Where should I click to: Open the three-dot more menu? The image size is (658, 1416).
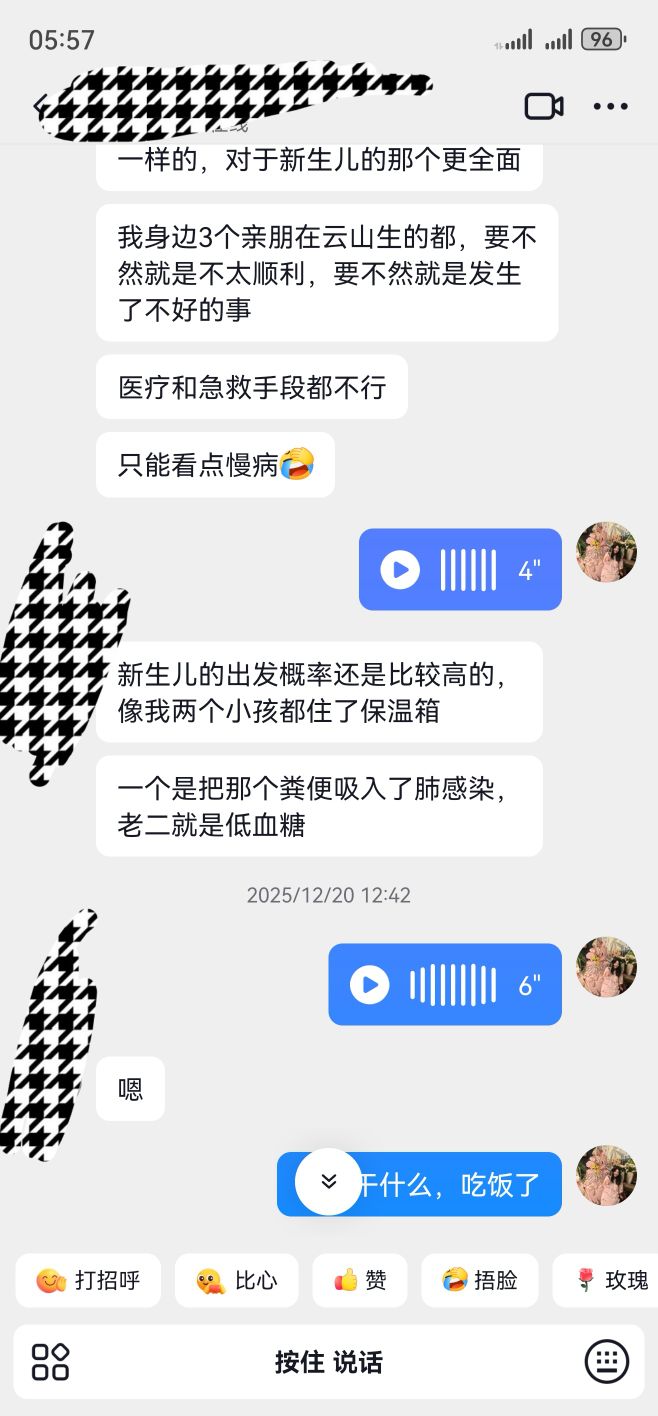point(610,106)
